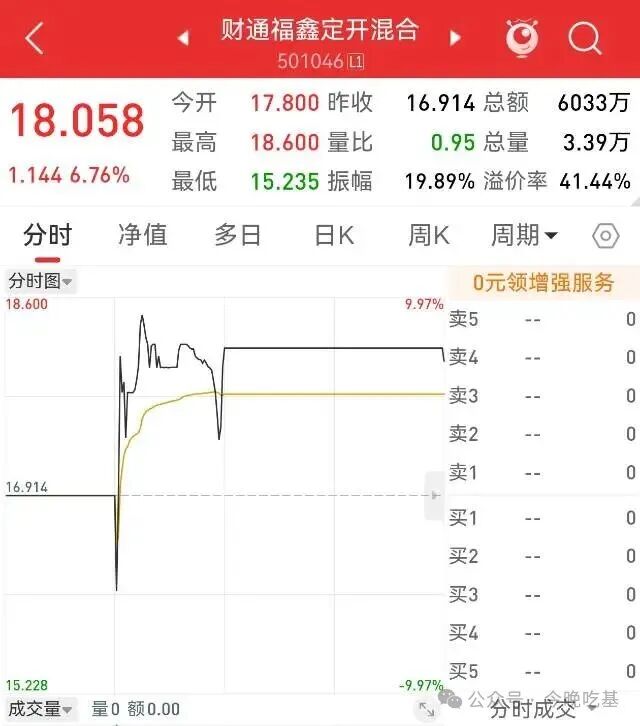Switch to the 净值 tab
This screenshot has height=726, width=640.
143,235
